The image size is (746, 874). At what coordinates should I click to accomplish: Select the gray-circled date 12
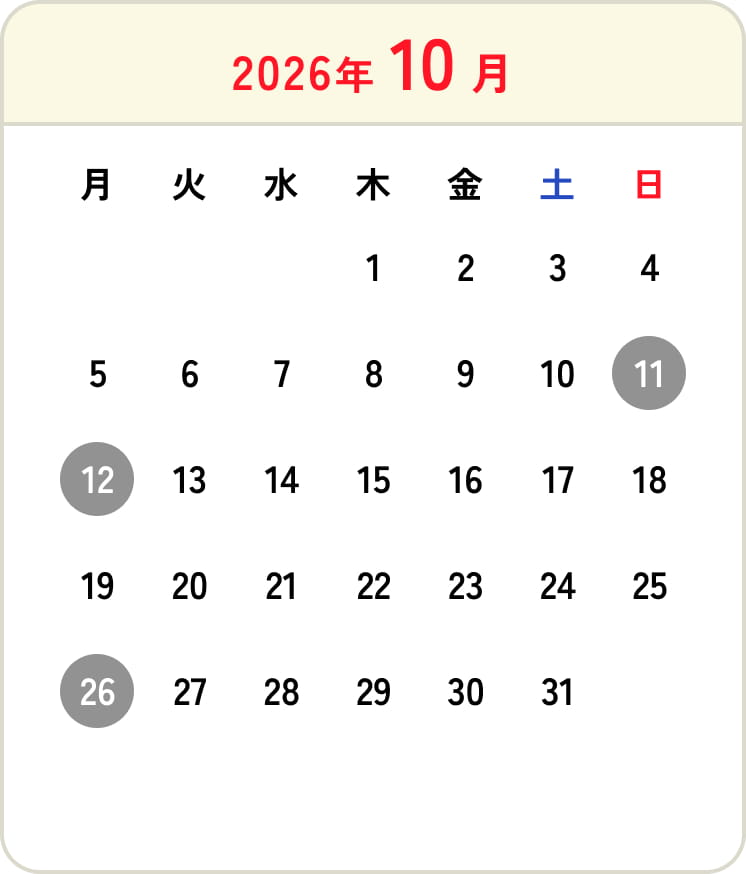click(x=97, y=480)
